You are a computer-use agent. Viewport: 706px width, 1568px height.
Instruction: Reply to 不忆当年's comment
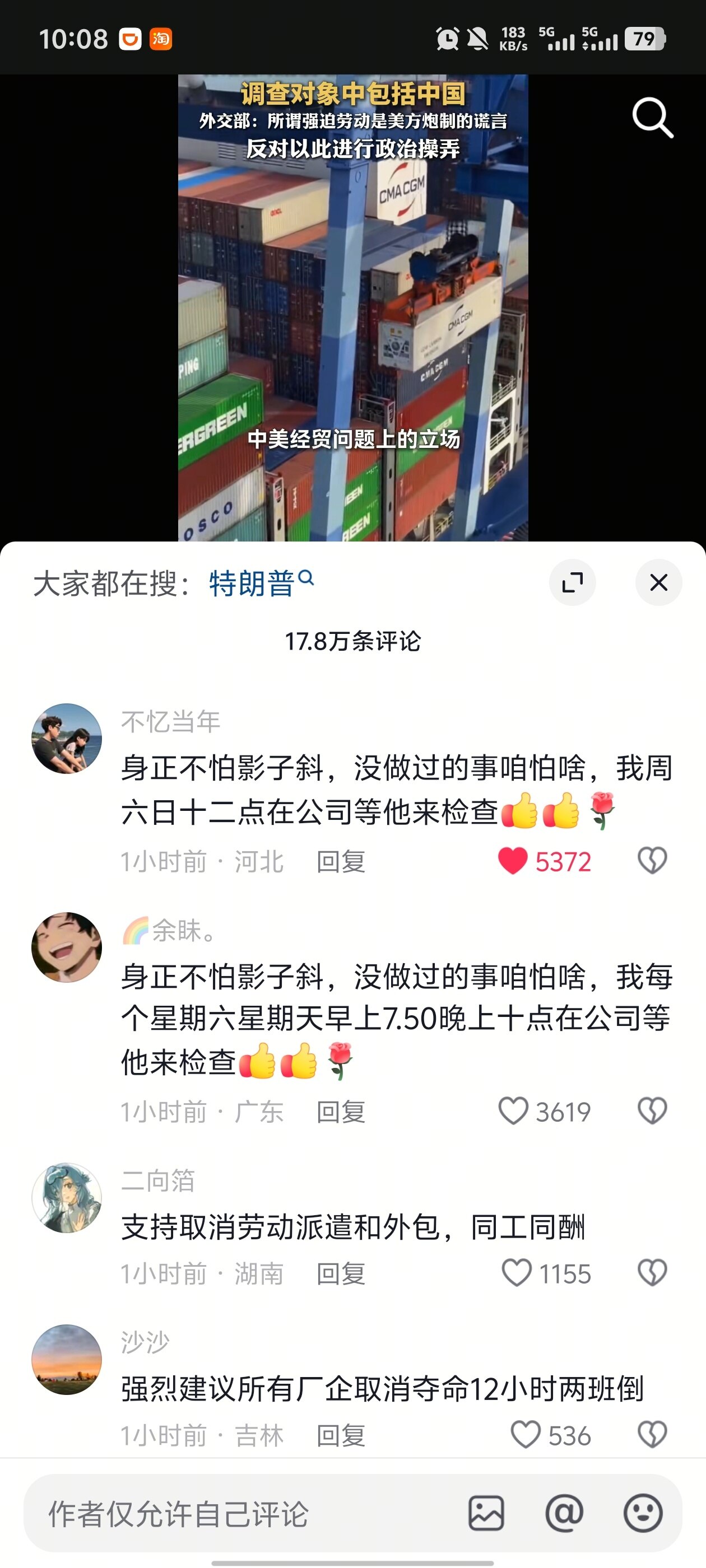(341, 862)
